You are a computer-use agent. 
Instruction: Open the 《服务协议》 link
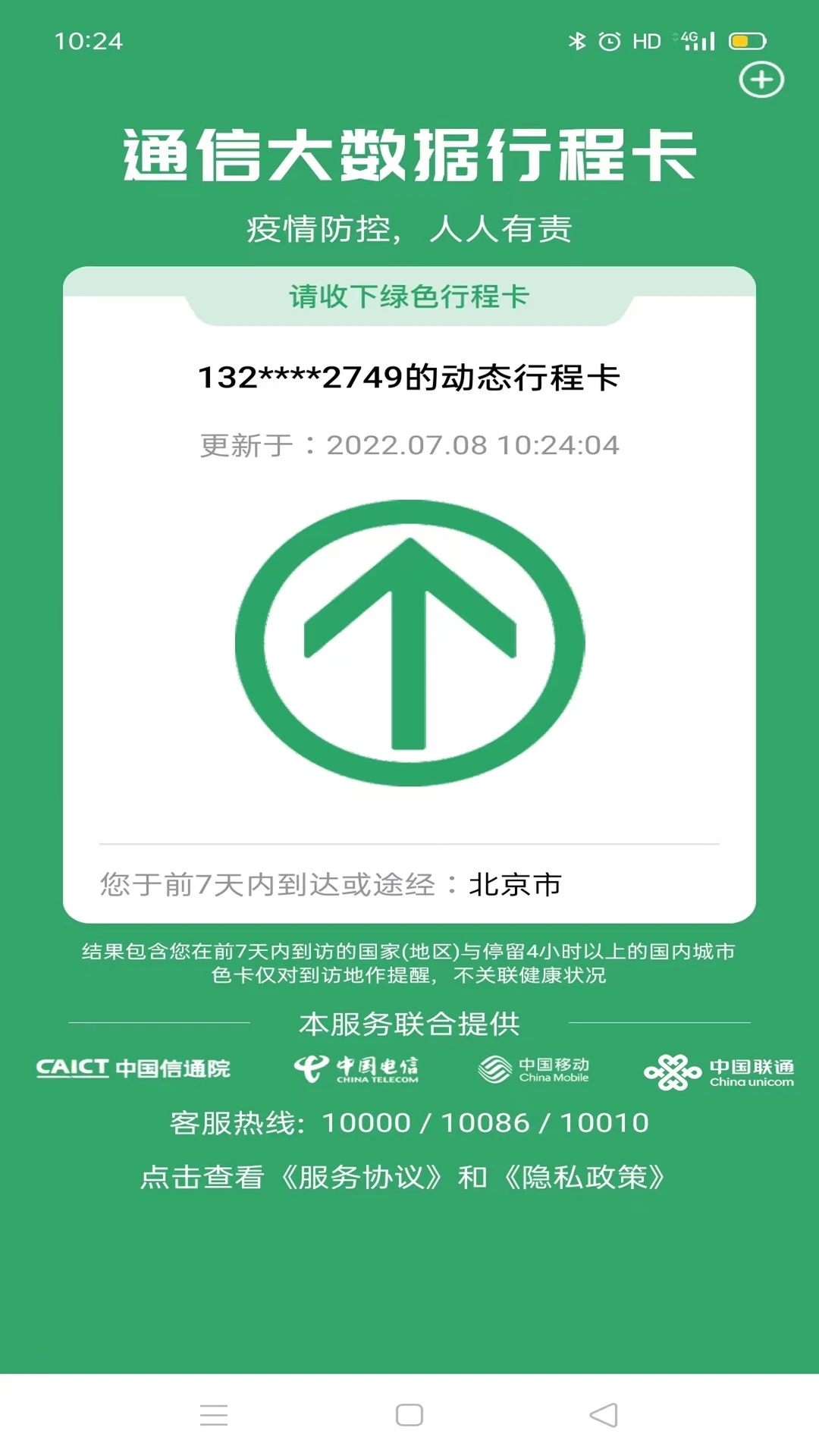361,1178
